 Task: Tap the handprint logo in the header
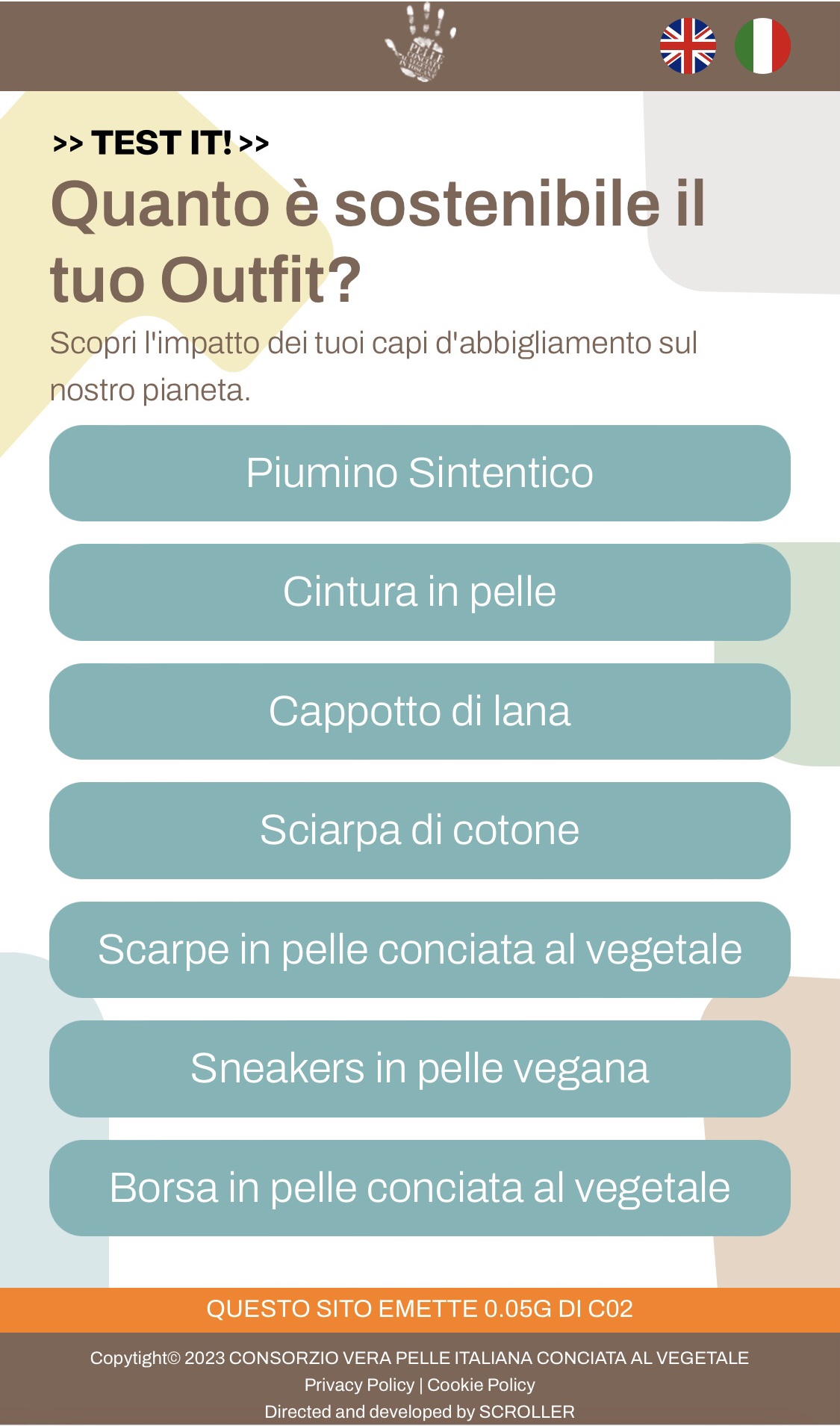pyautogui.click(x=420, y=43)
